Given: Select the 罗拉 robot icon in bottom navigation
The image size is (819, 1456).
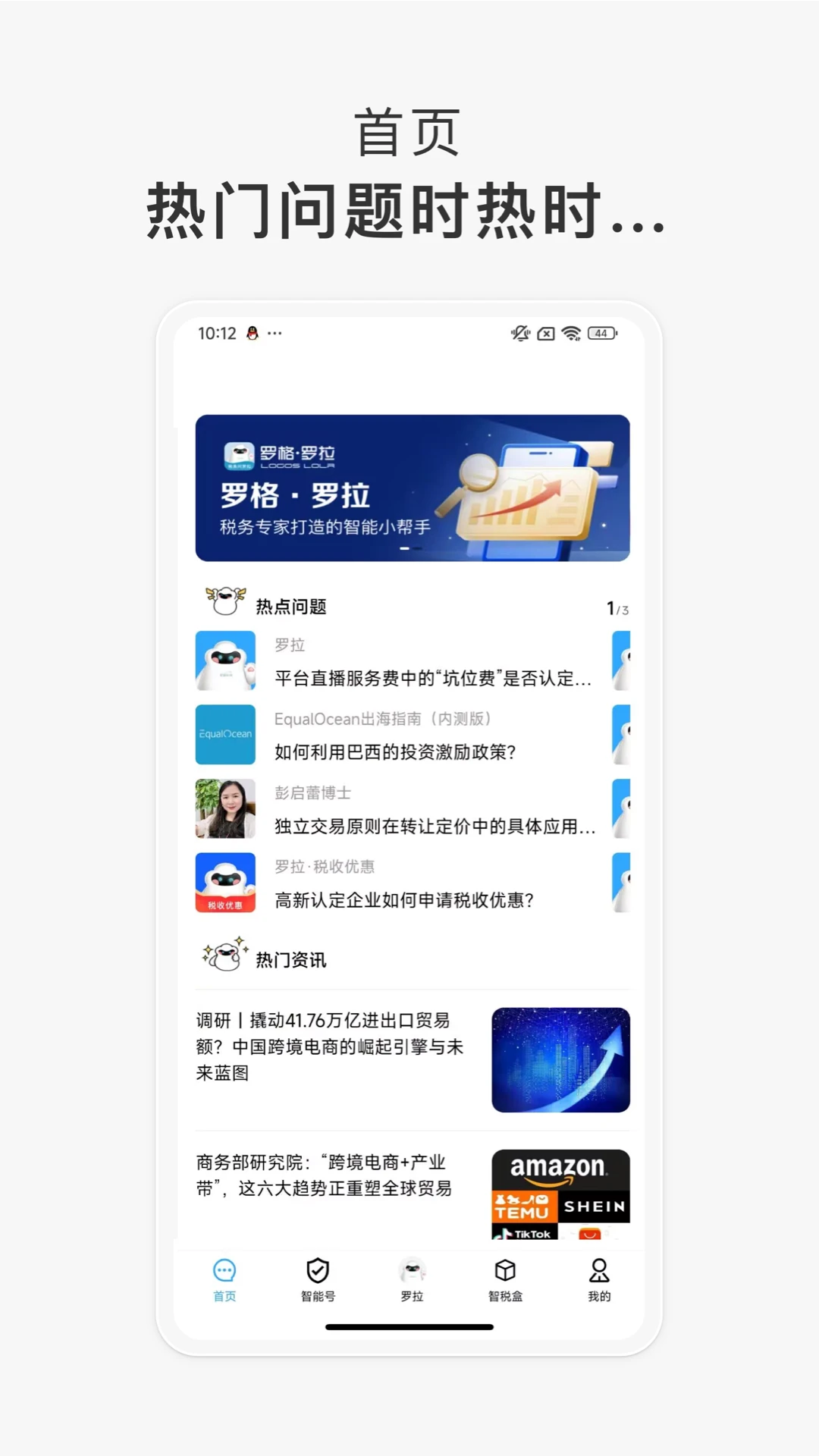Looking at the screenshot, I should (x=410, y=1269).
